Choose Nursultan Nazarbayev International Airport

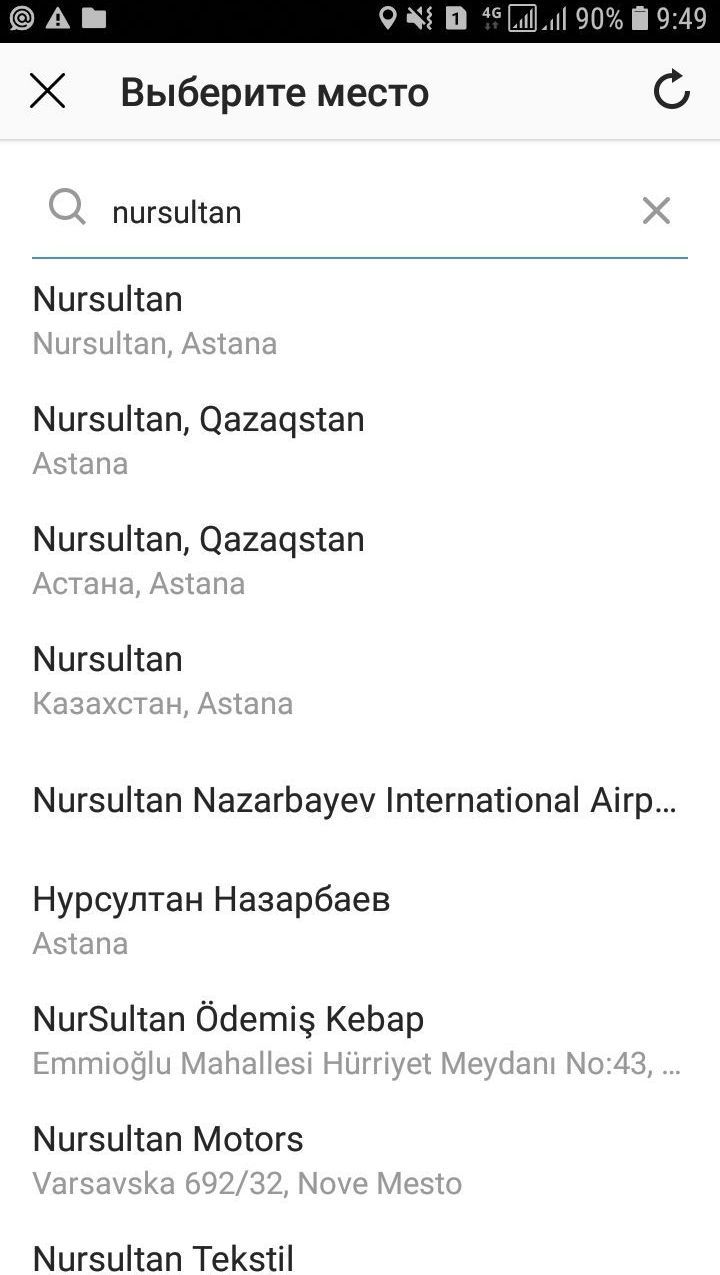(355, 800)
